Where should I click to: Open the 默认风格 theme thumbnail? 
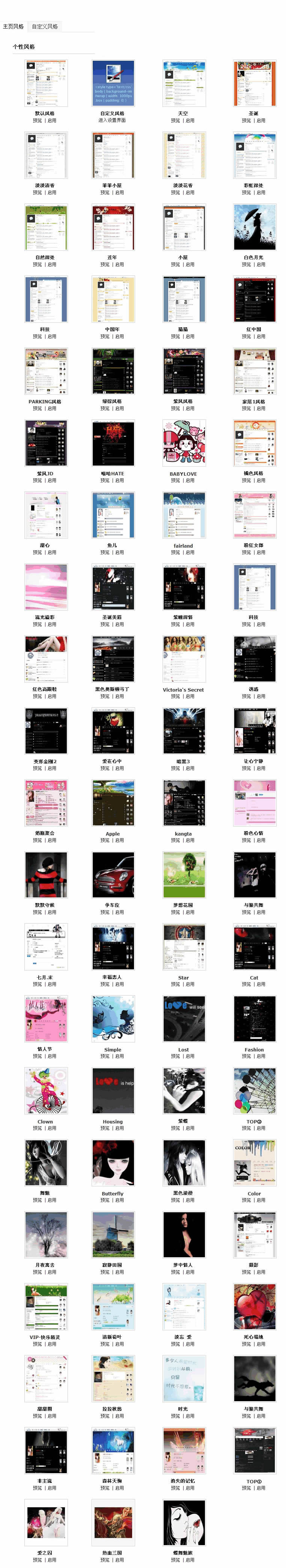pos(46,83)
